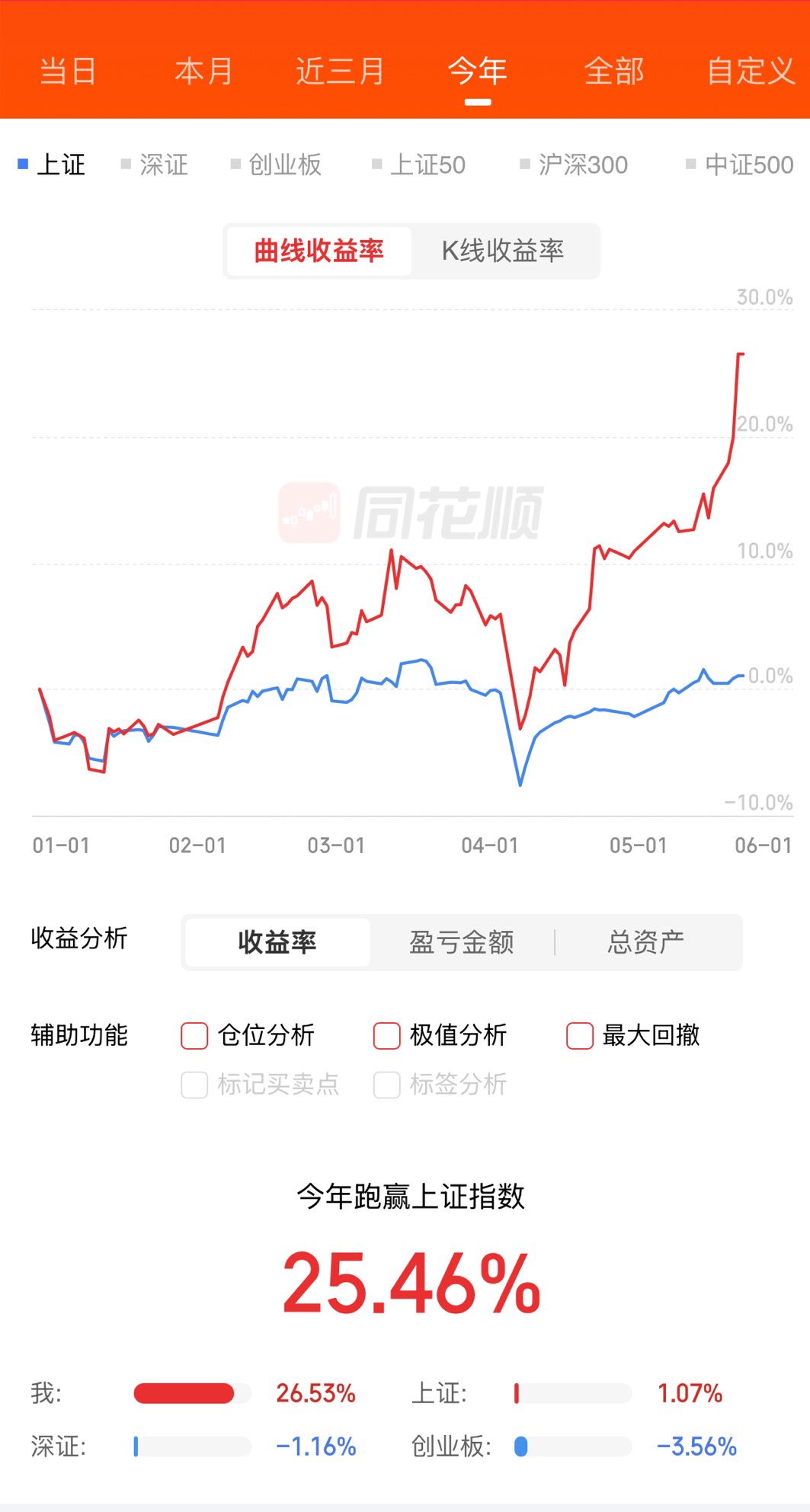Show the 曲线收益率 chart view

pyautogui.click(x=319, y=251)
